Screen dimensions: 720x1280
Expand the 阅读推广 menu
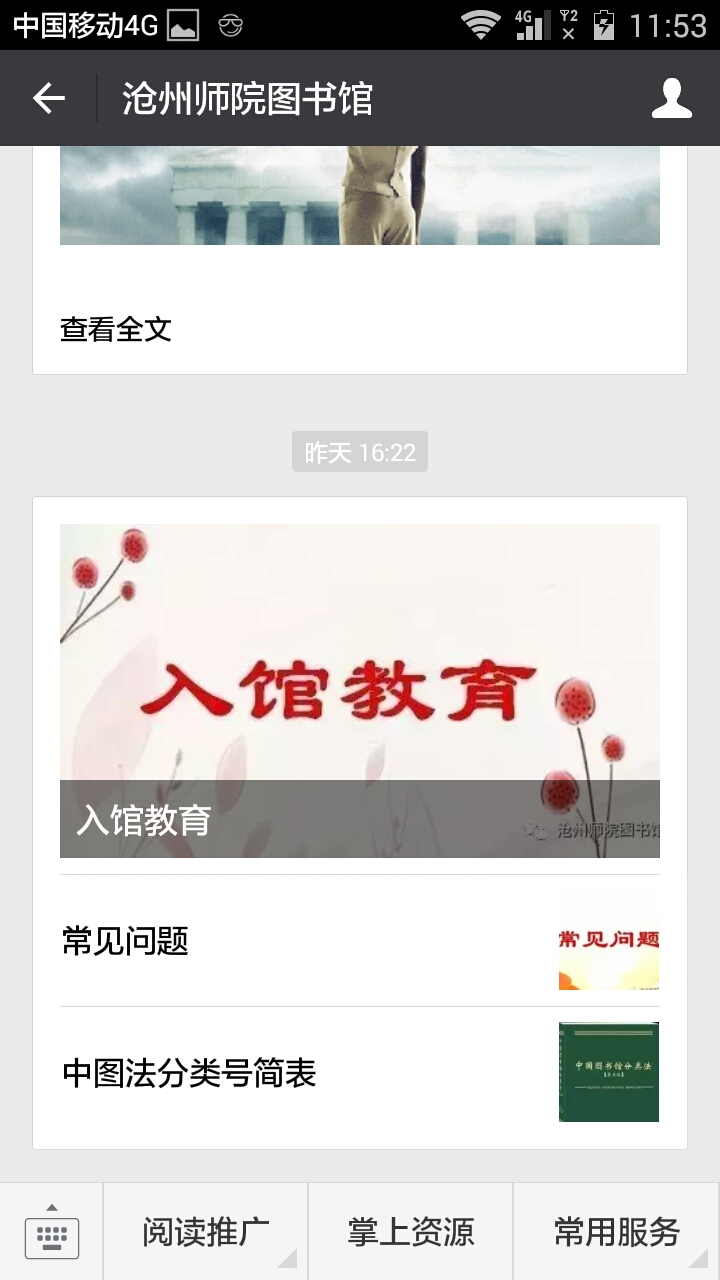pyautogui.click(x=206, y=1232)
